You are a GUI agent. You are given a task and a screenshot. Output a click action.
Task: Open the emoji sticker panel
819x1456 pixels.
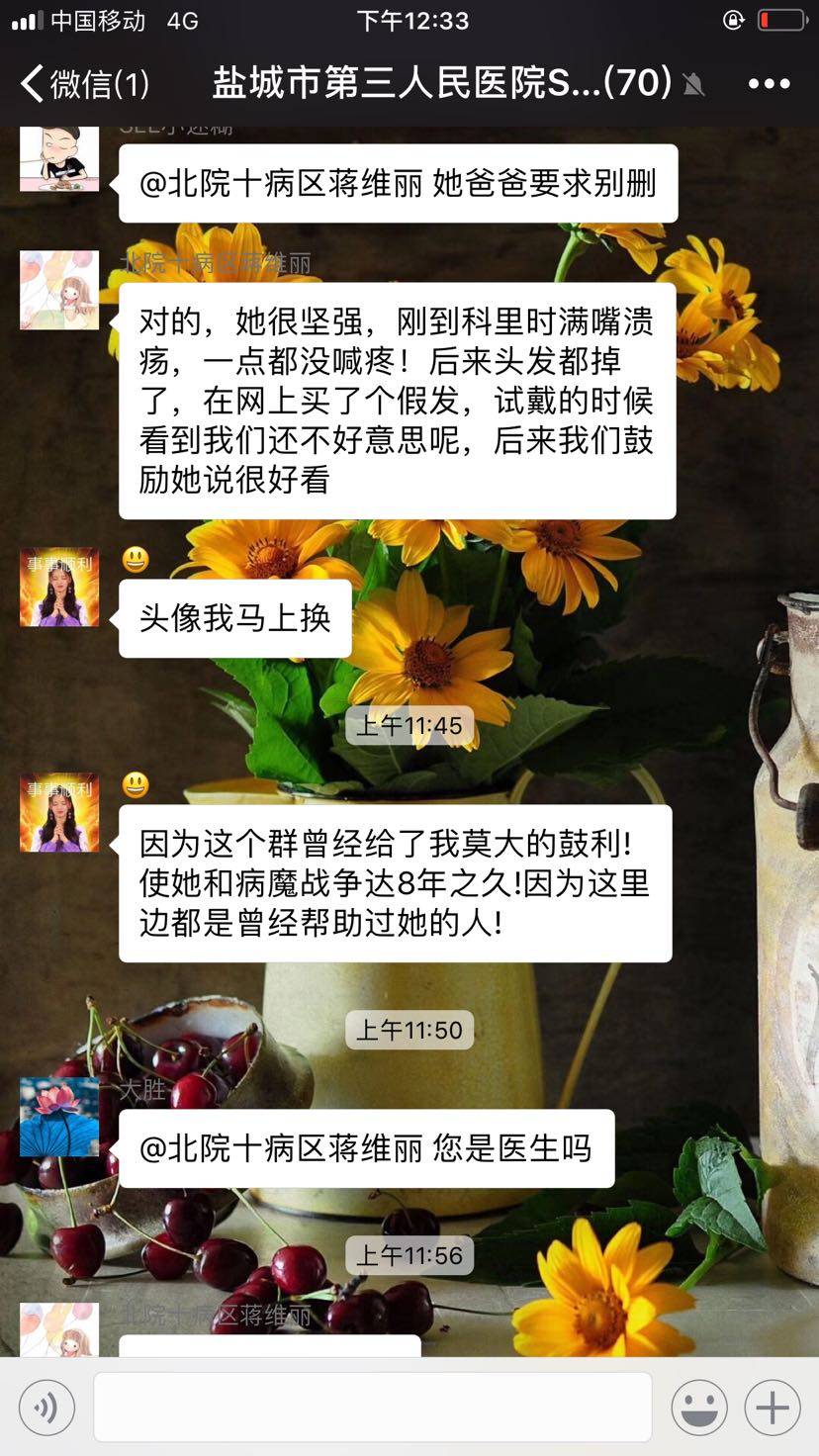coord(699,1406)
